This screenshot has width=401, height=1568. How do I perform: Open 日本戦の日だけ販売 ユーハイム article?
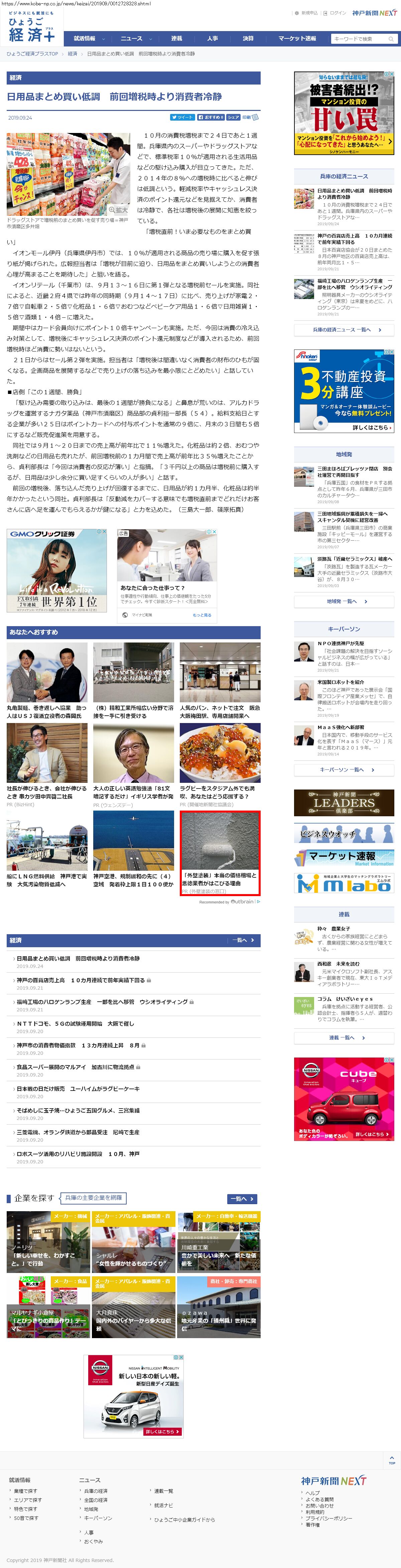point(78,1089)
